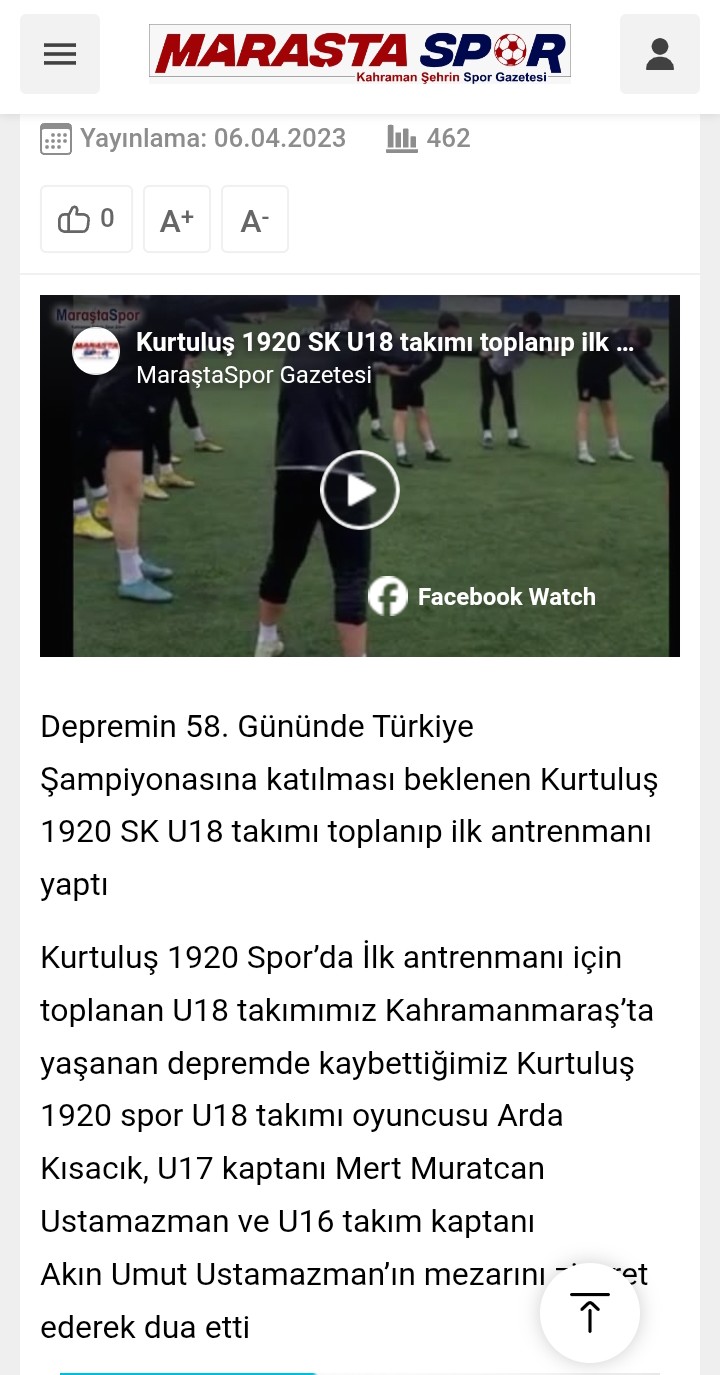Screen dimensions: 720x1375
Task: Open video in Facebook Watch
Action: [482, 597]
